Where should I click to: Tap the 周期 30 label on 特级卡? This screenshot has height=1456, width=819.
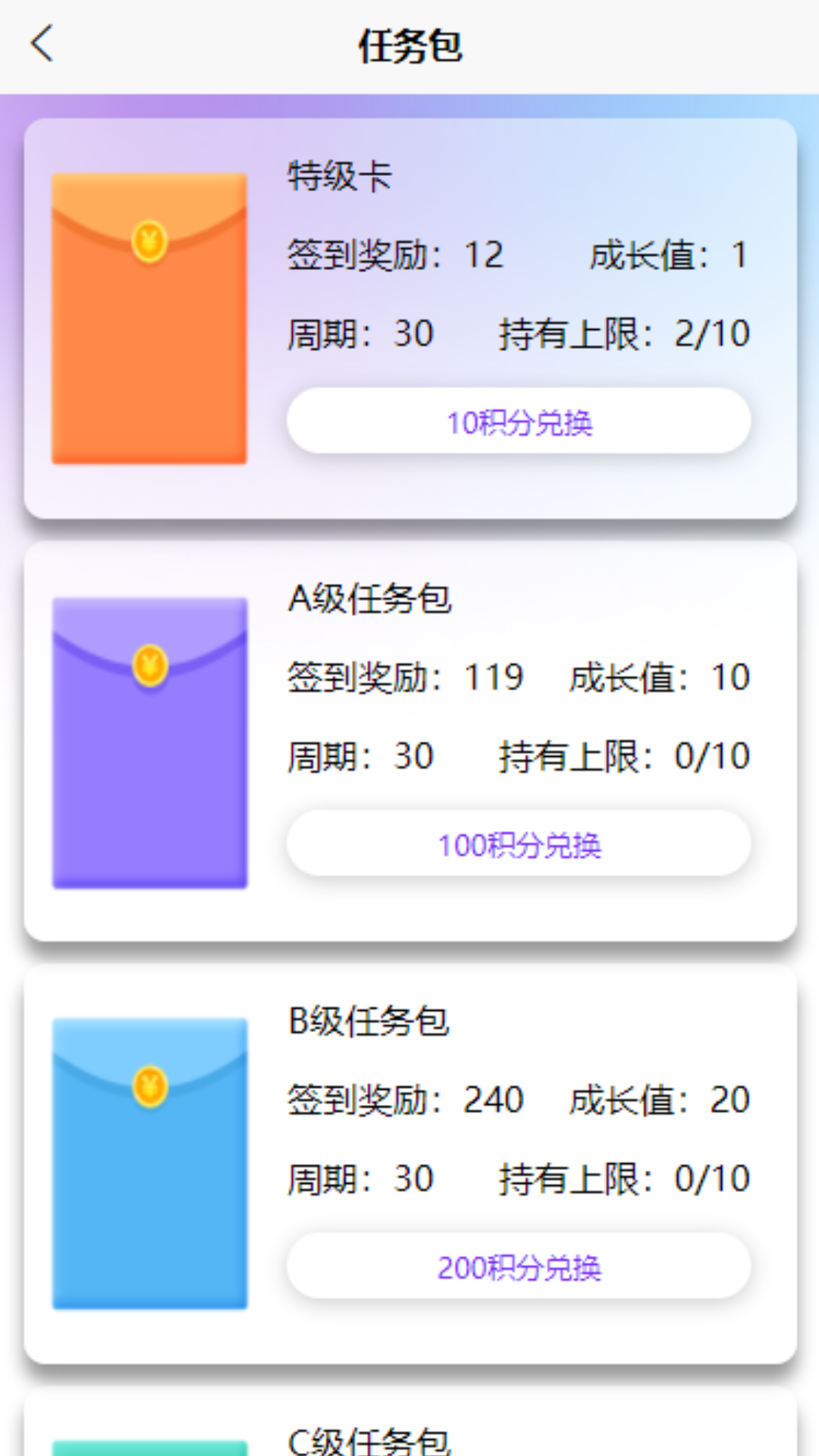[x=360, y=332]
